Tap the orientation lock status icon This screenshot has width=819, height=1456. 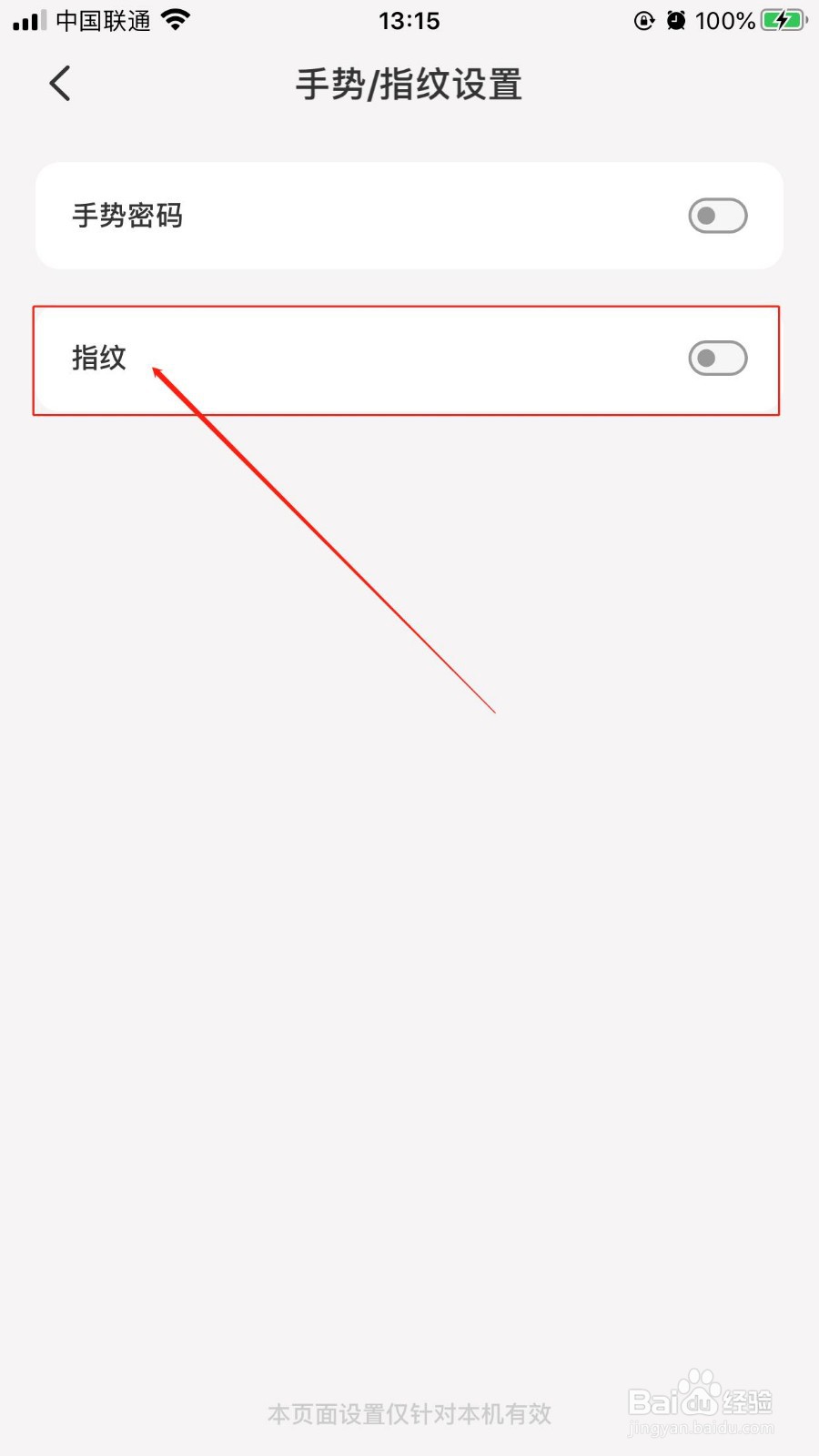click(642, 19)
